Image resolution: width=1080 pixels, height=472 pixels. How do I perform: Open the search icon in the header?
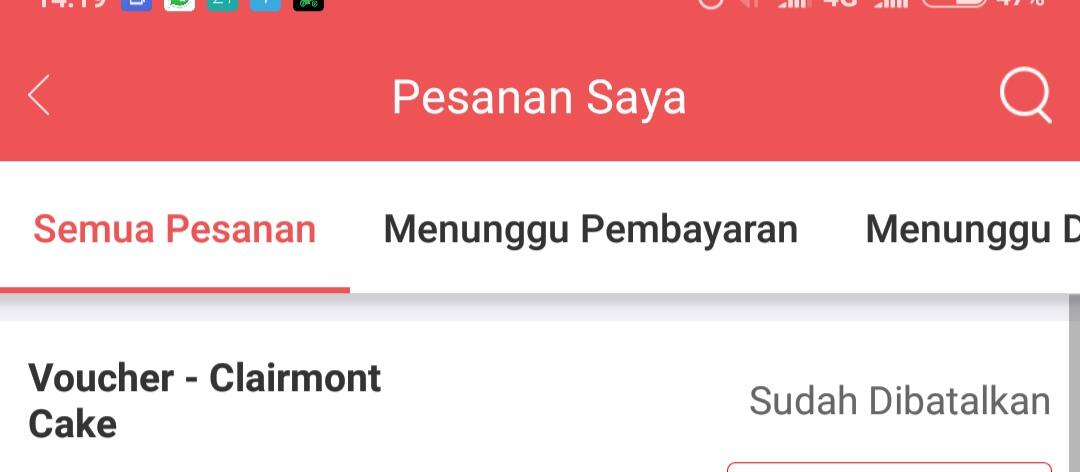point(1025,97)
